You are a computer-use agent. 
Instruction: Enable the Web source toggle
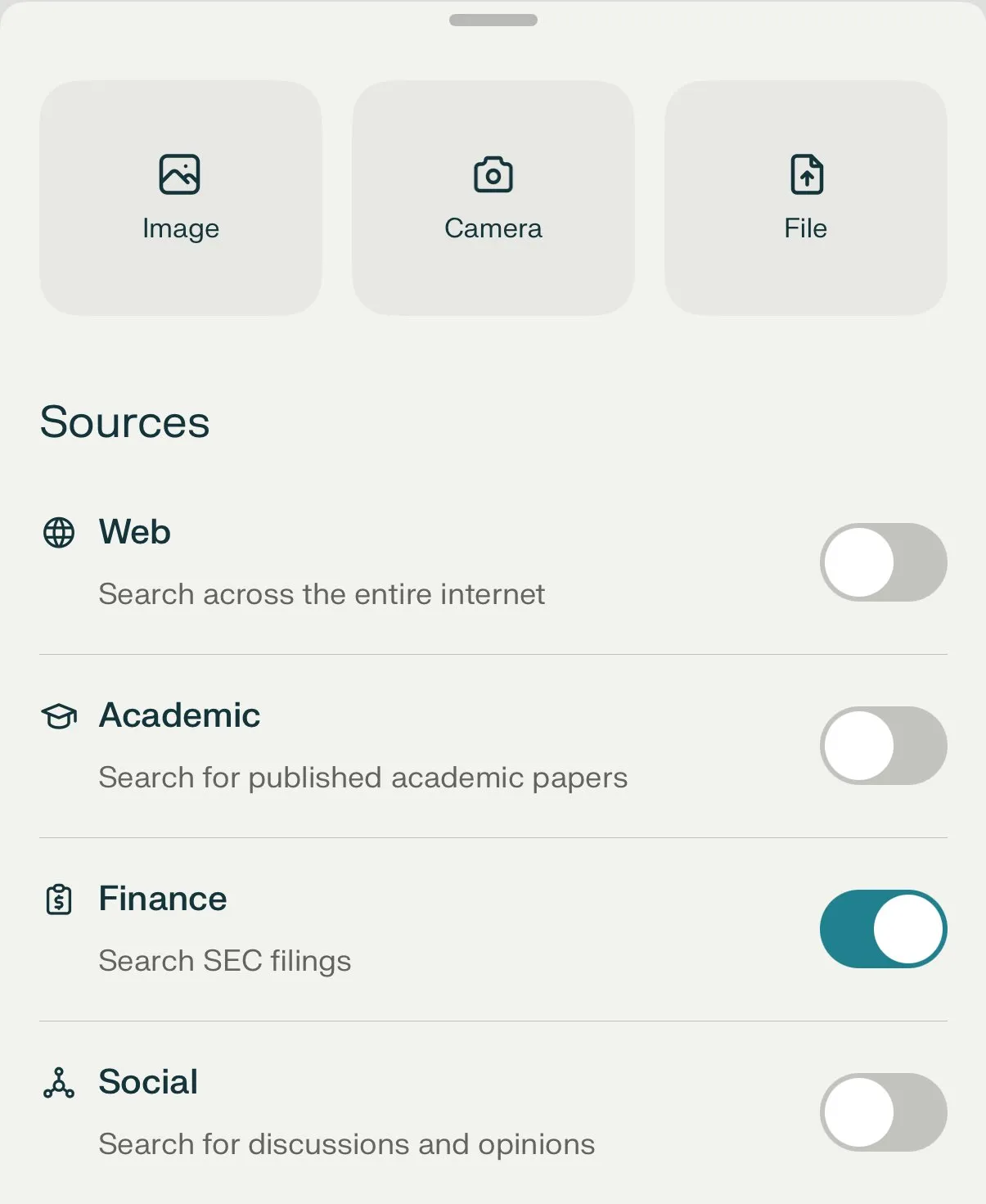point(883,562)
